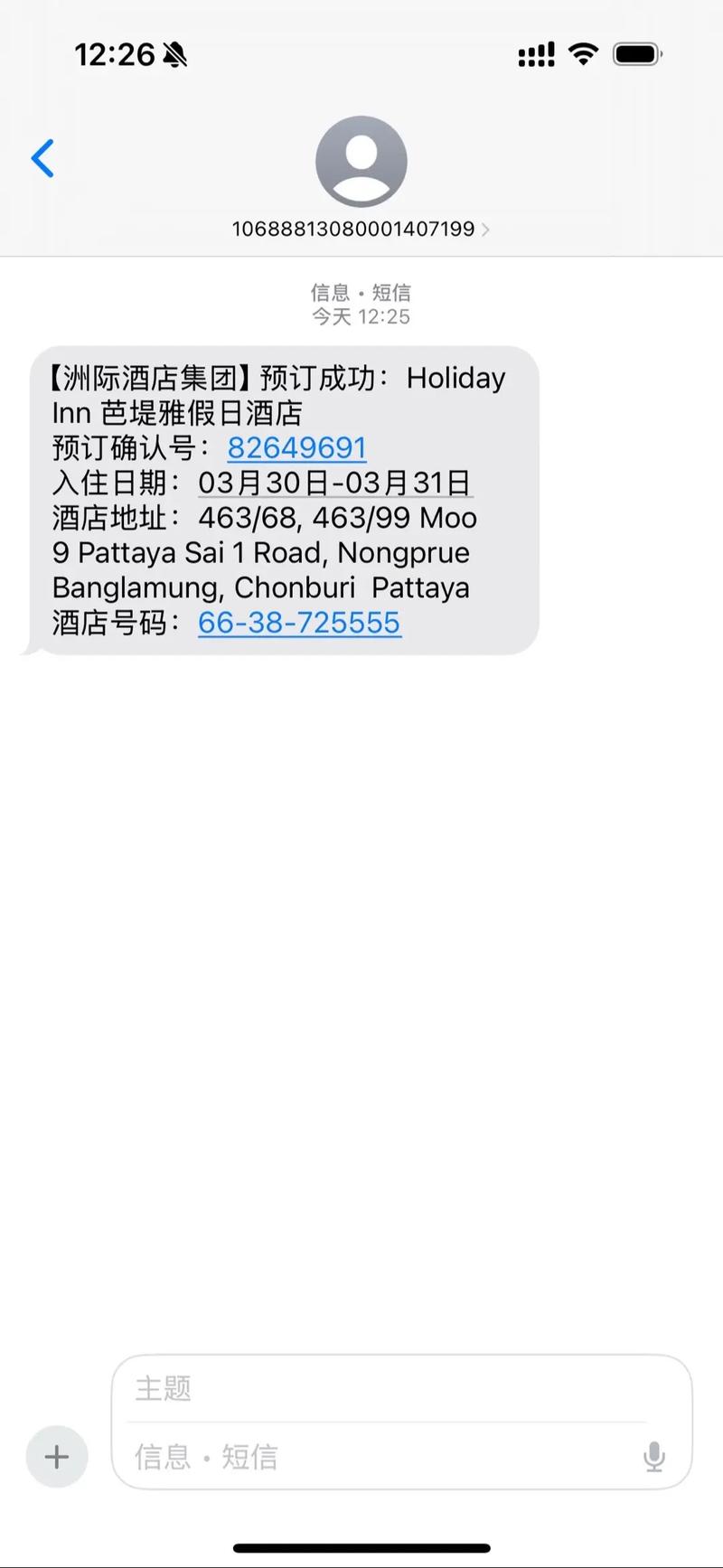Viewport: 723px width, 1568px height.
Task: Tap the plus icon to add attachment
Action: click(x=56, y=1456)
